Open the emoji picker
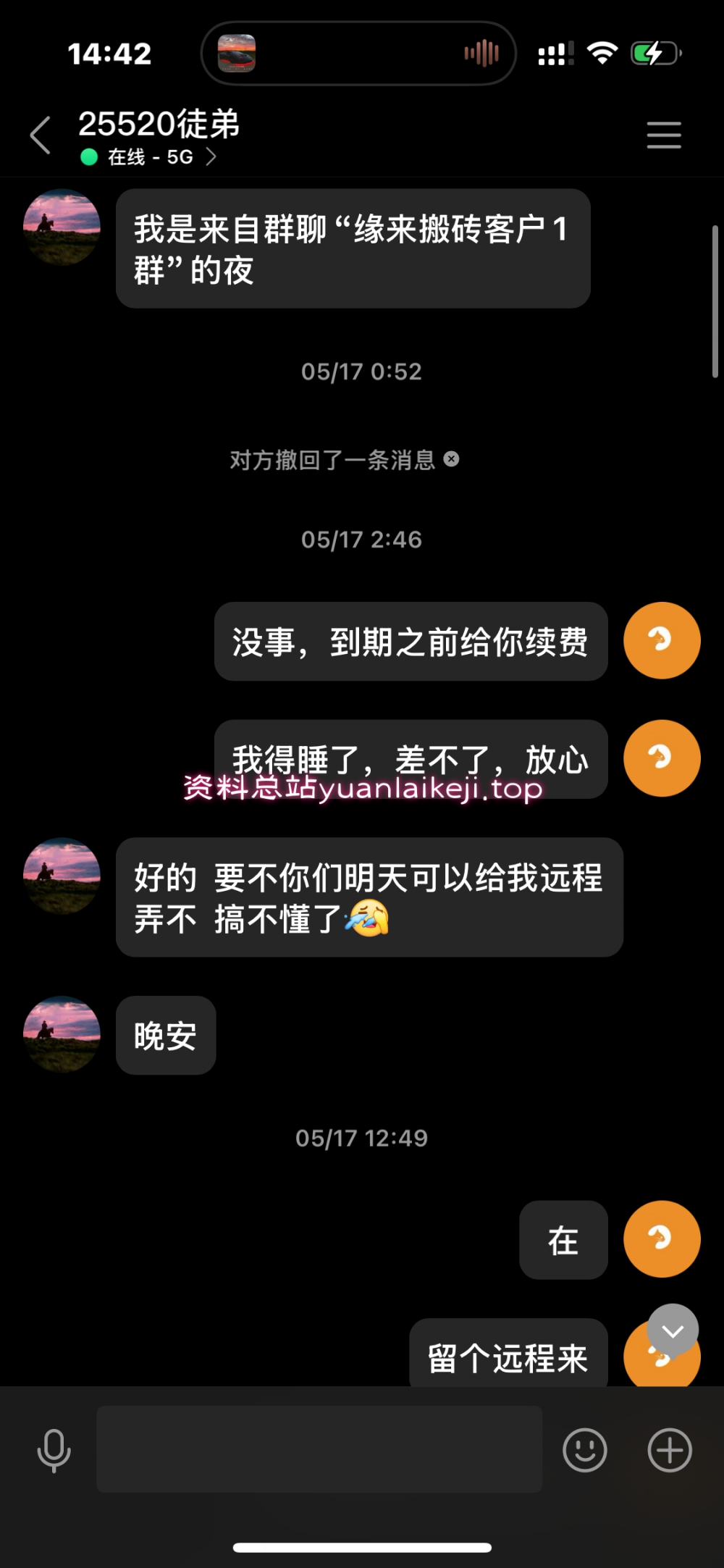 (584, 1450)
